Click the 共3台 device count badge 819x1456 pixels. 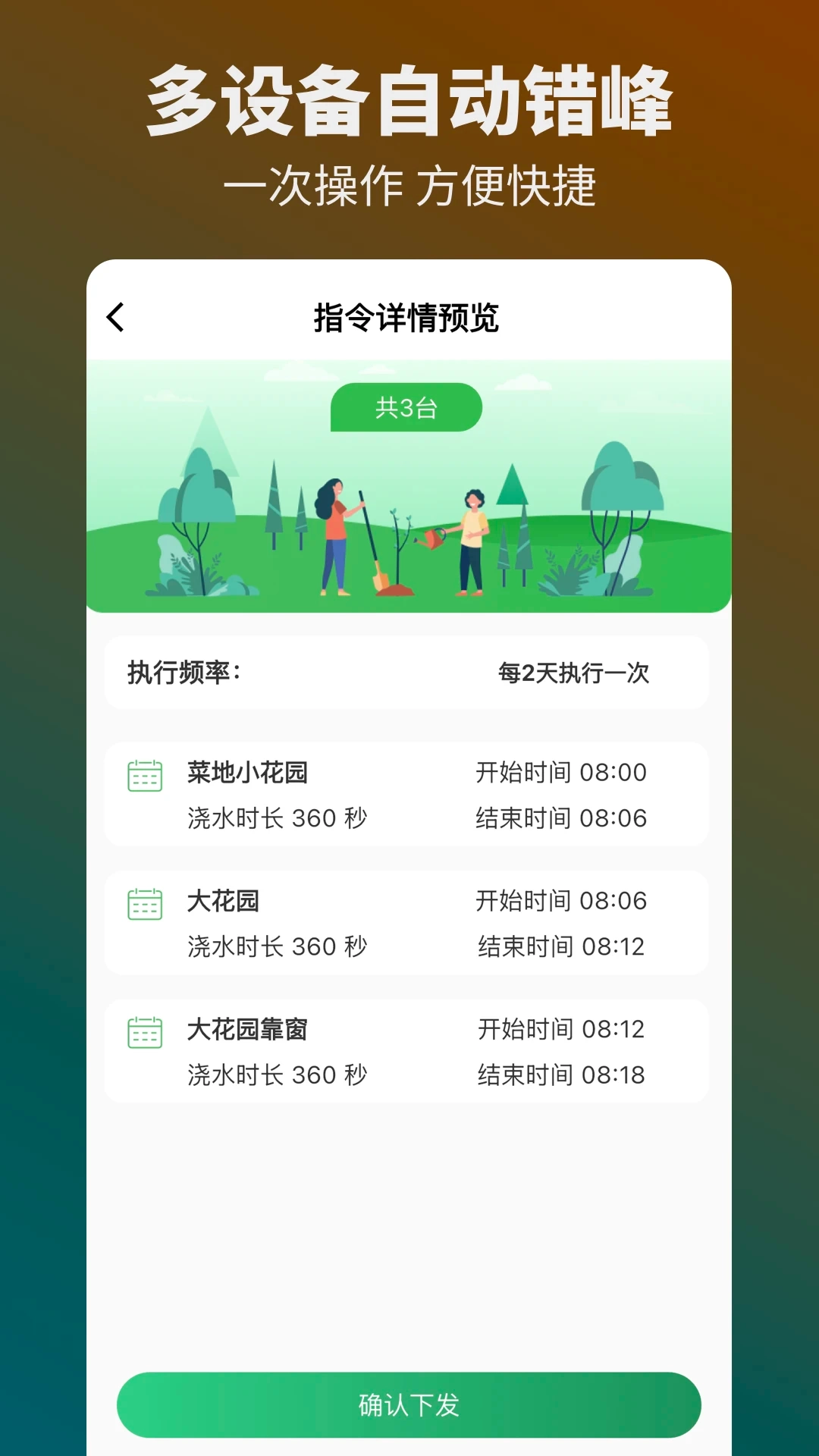pos(405,407)
